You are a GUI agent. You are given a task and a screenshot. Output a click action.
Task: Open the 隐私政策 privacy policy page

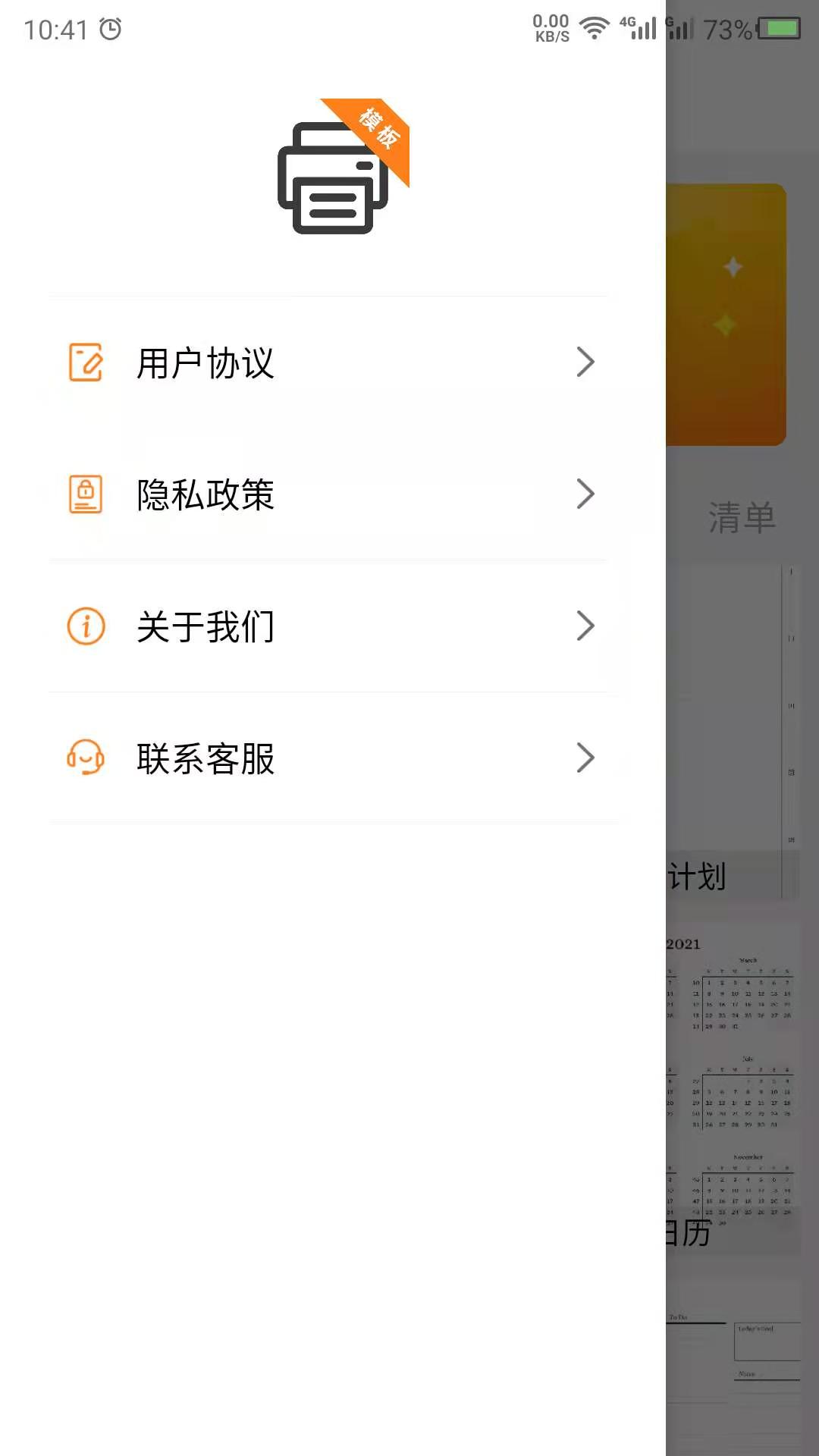point(205,494)
